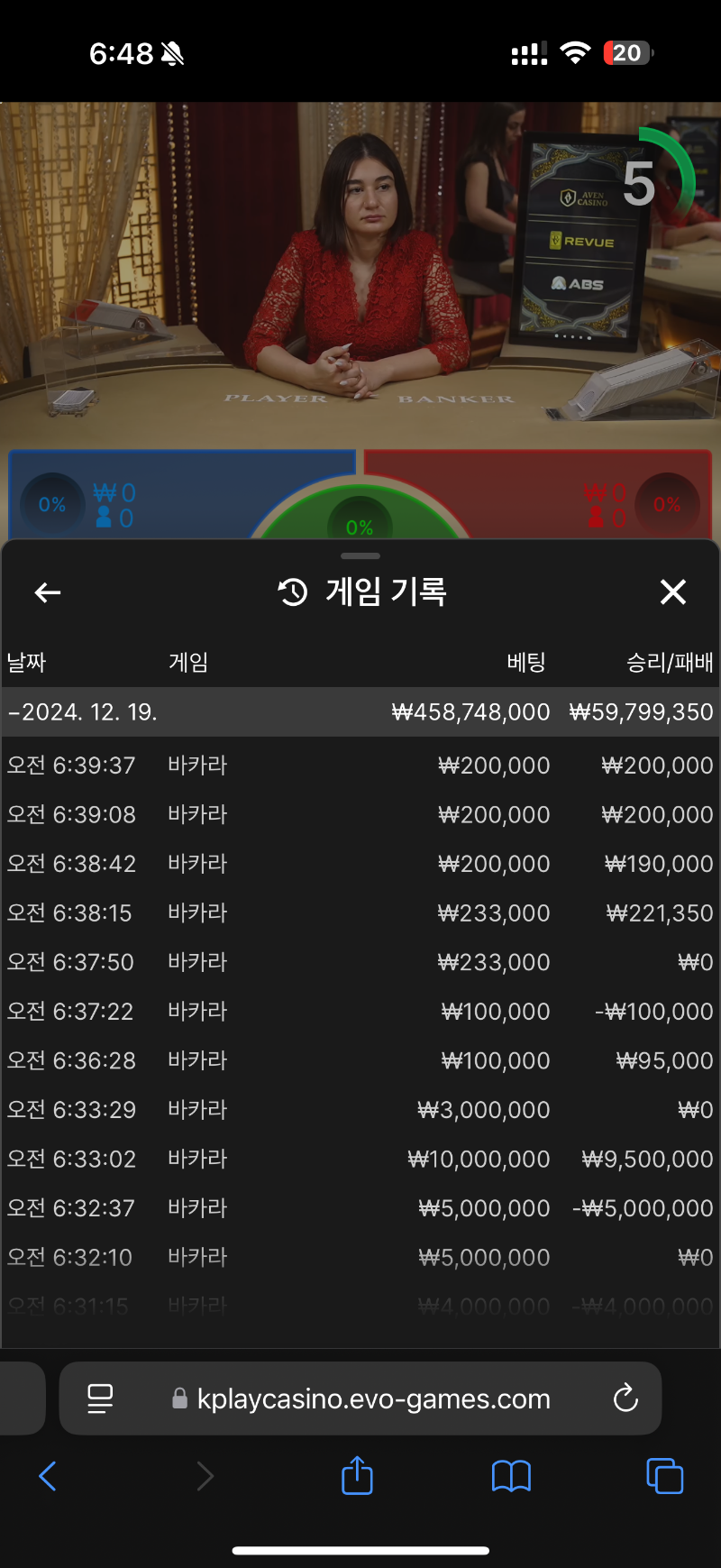Open the 오전 6:37:22 바카라 game record

(360, 1012)
